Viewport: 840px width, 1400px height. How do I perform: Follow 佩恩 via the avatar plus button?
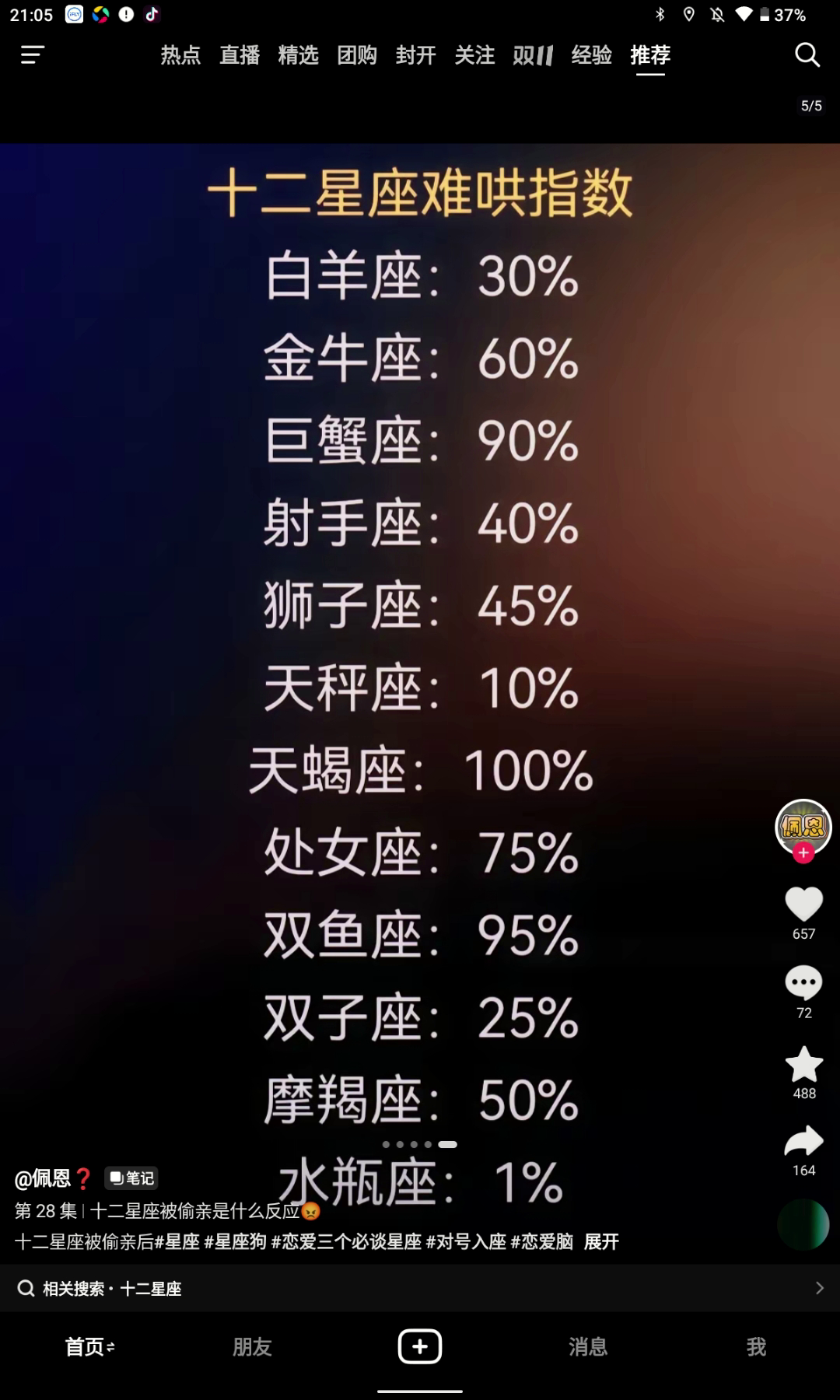pyautogui.click(x=803, y=853)
